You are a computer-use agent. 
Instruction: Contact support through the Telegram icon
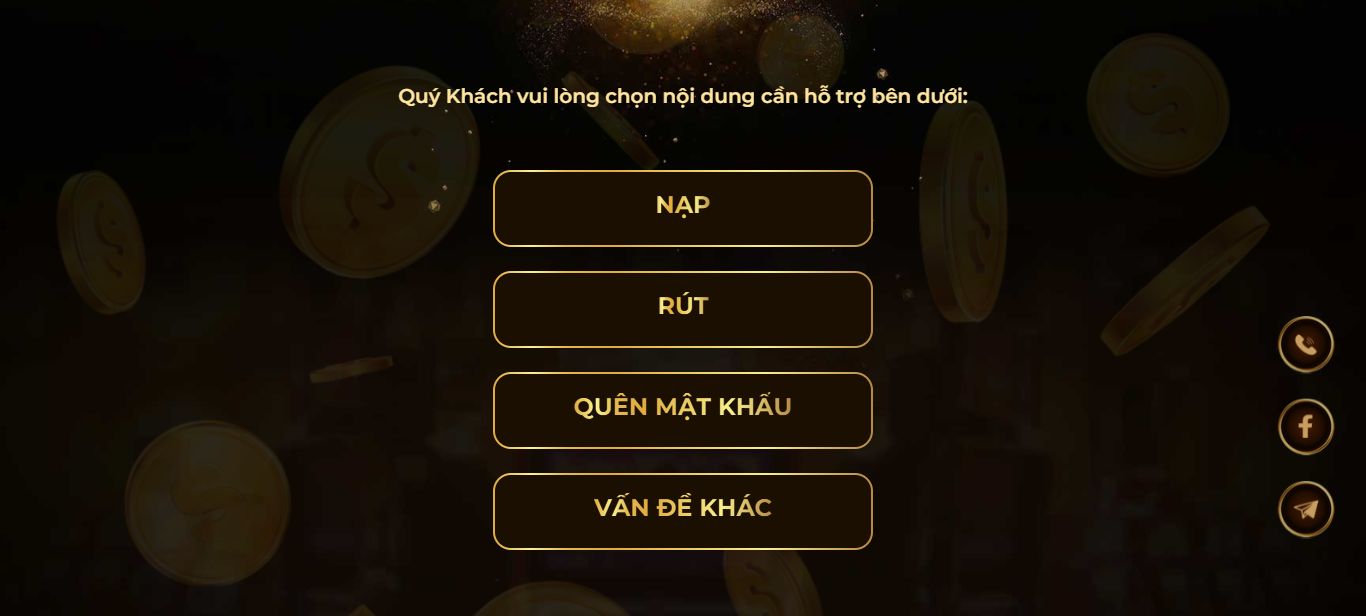coord(1306,509)
